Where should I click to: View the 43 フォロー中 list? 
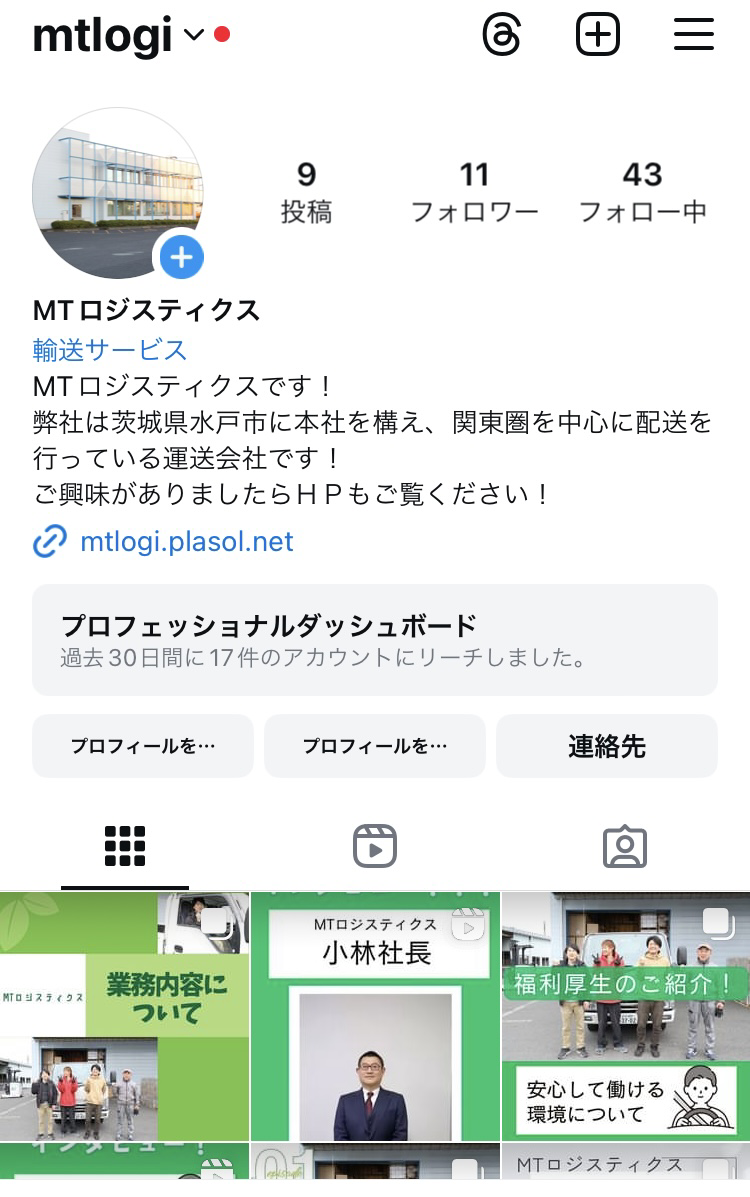click(x=642, y=193)
